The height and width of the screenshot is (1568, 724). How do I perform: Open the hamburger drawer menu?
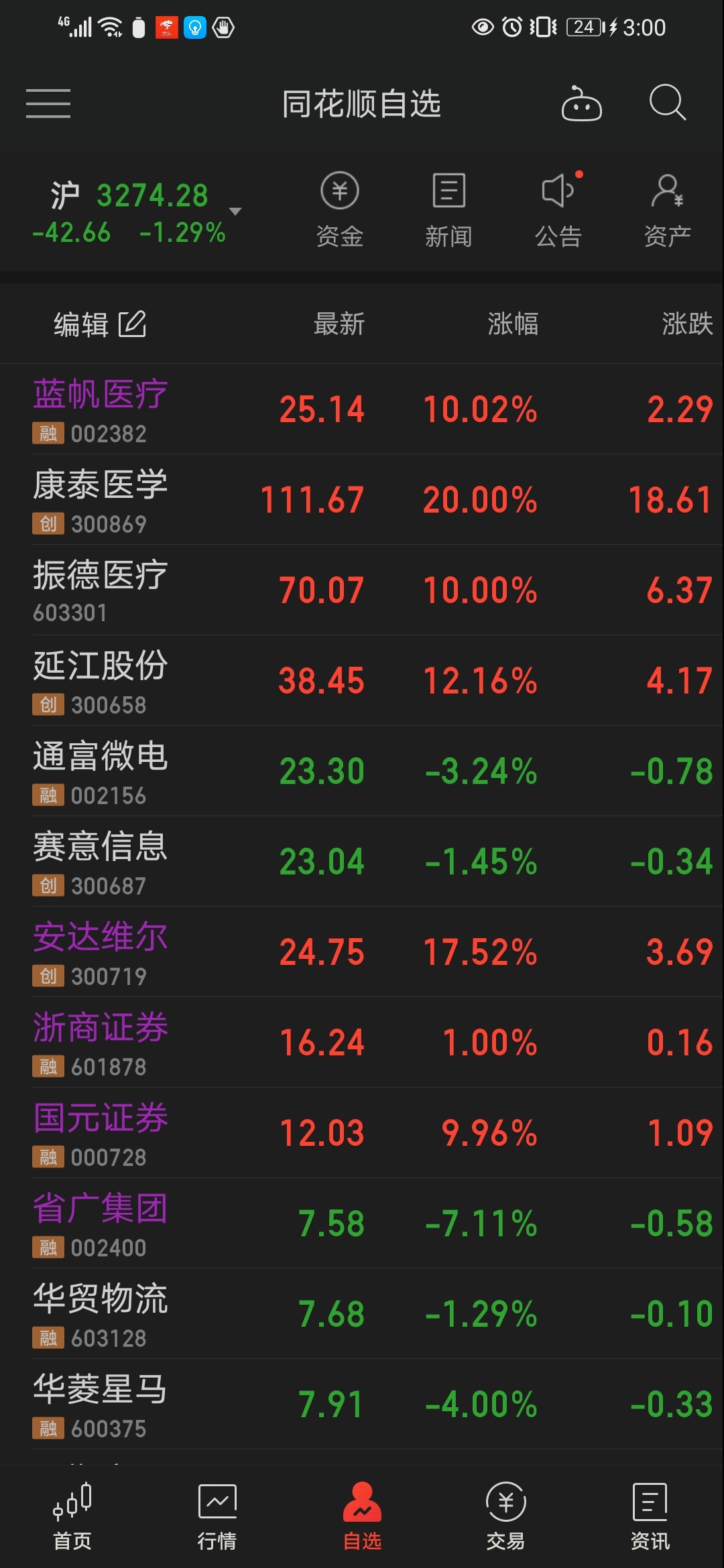[x=48, y=103]
